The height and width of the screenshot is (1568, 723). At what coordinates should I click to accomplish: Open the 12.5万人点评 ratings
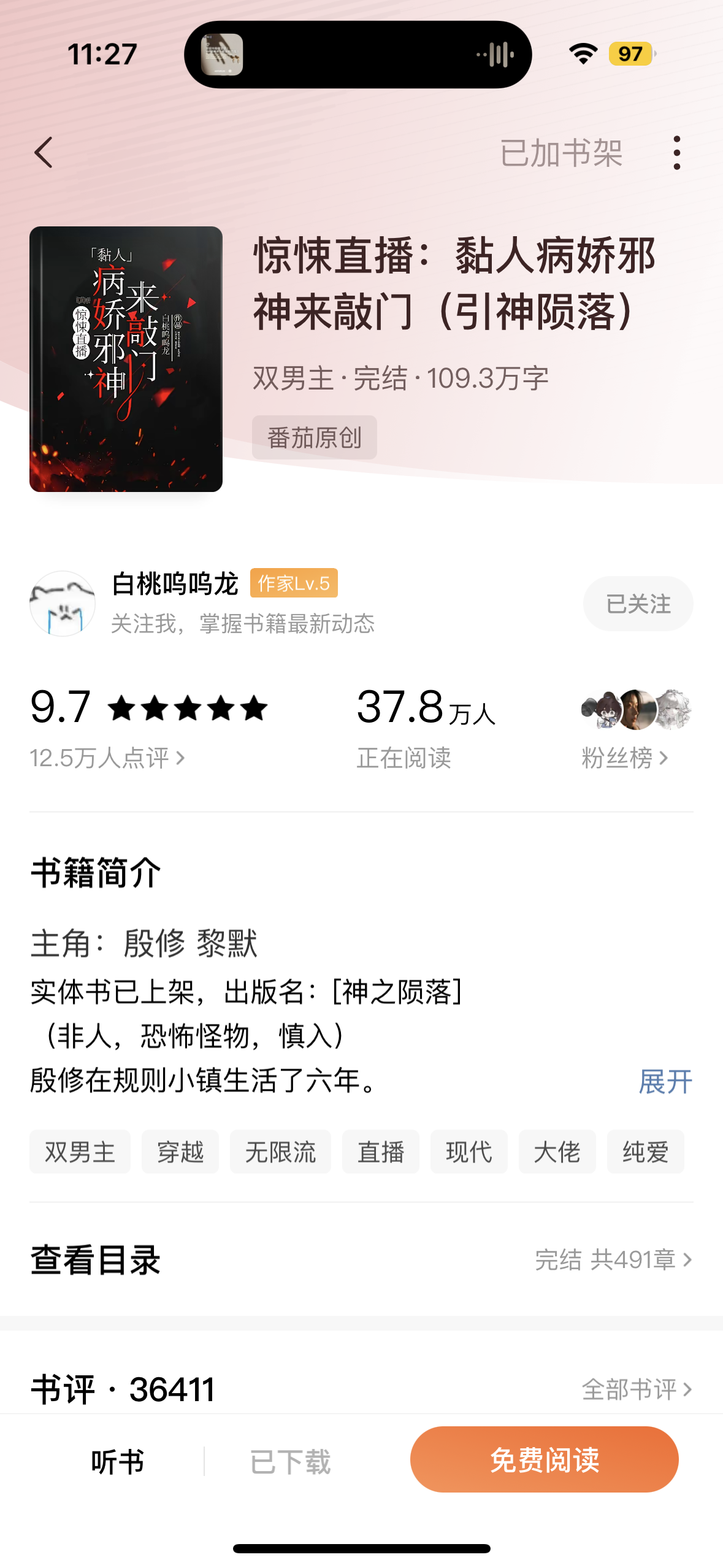[x=107, y=758]
